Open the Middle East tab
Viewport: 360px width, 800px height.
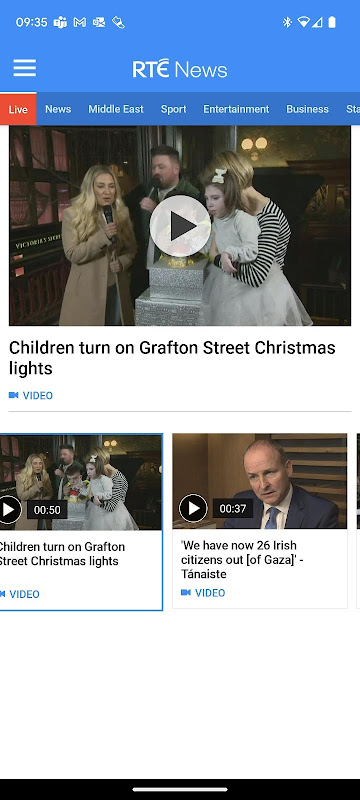(x=116, y=109)
